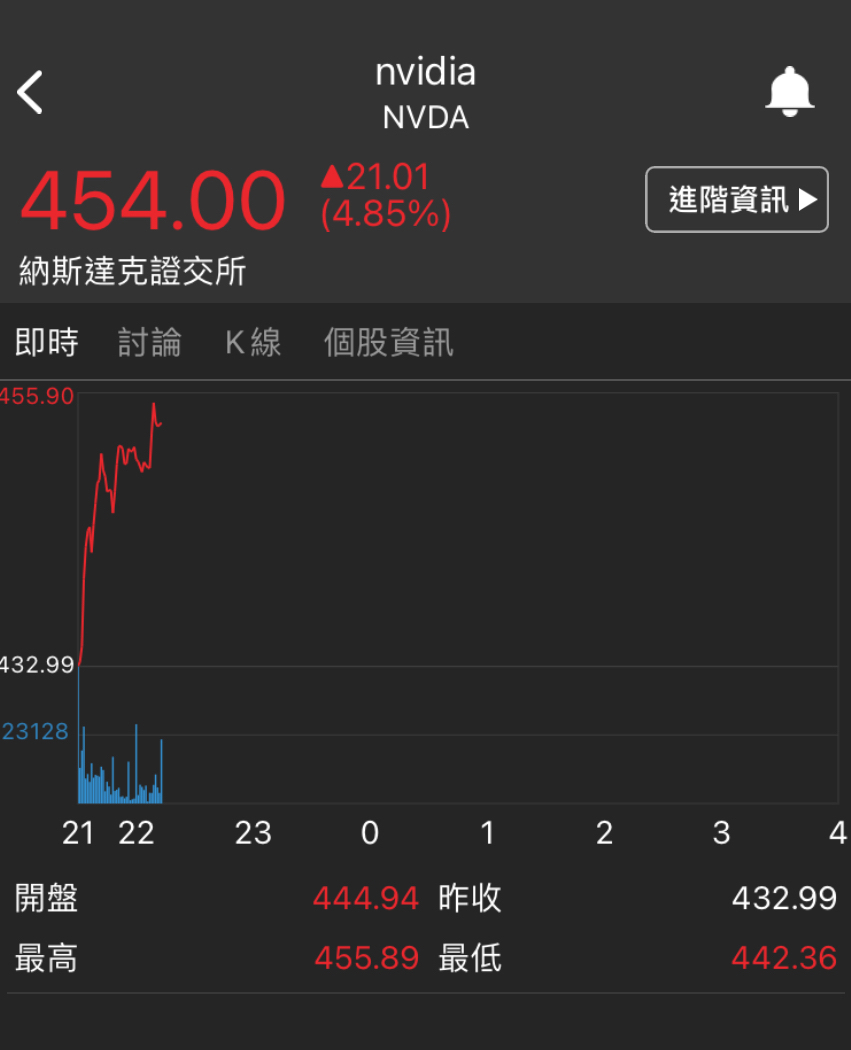Click the 最低 day low value 442.36

click(783, 958)
